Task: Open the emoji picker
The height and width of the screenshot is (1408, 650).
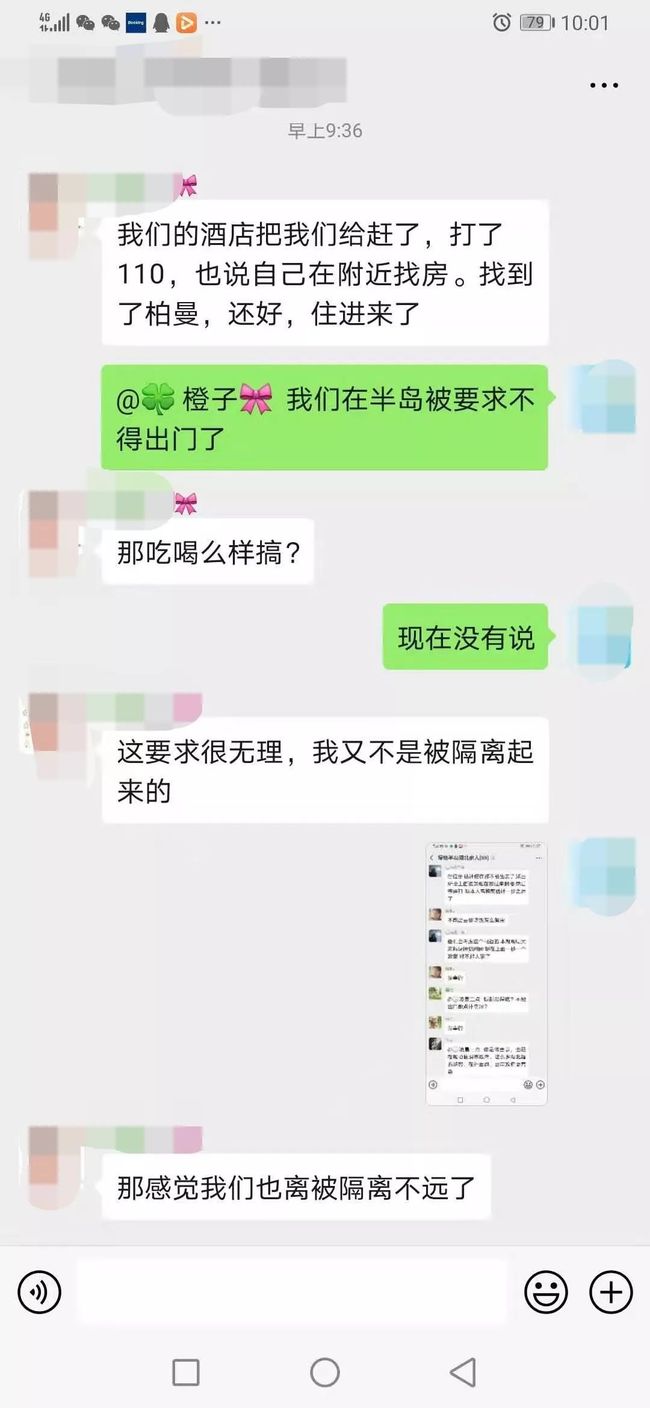Action: [x=546, y=1293]
